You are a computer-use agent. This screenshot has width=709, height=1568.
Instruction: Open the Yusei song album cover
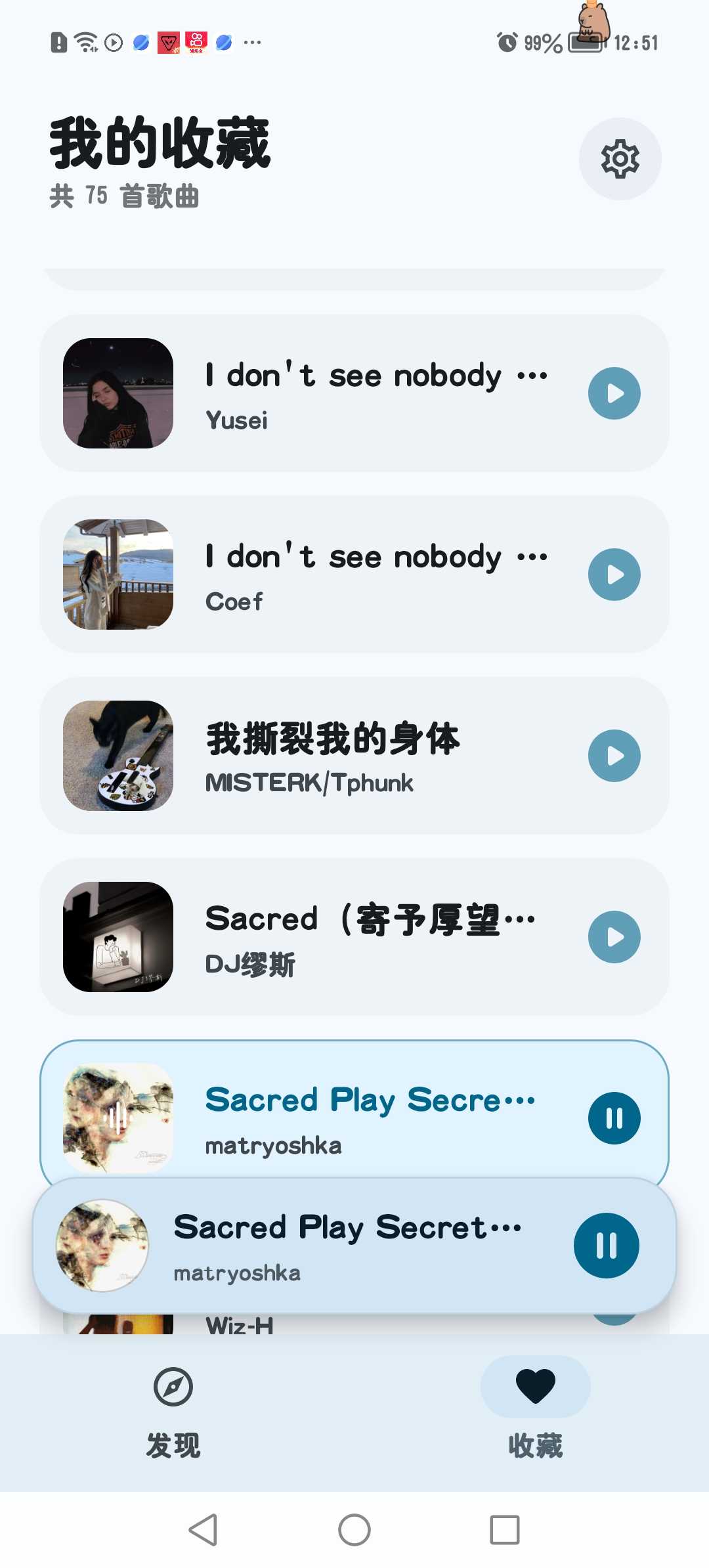pyautogui.click(x=118, y=393)
